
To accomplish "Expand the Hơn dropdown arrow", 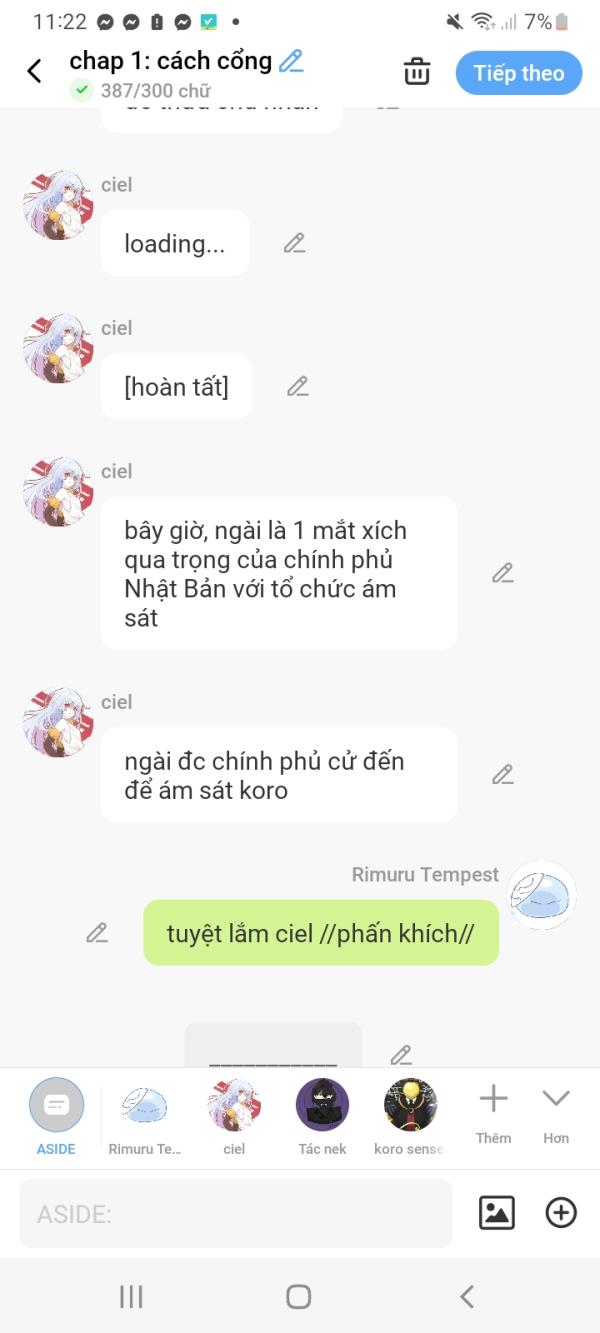I will (x=556, y=1112).
